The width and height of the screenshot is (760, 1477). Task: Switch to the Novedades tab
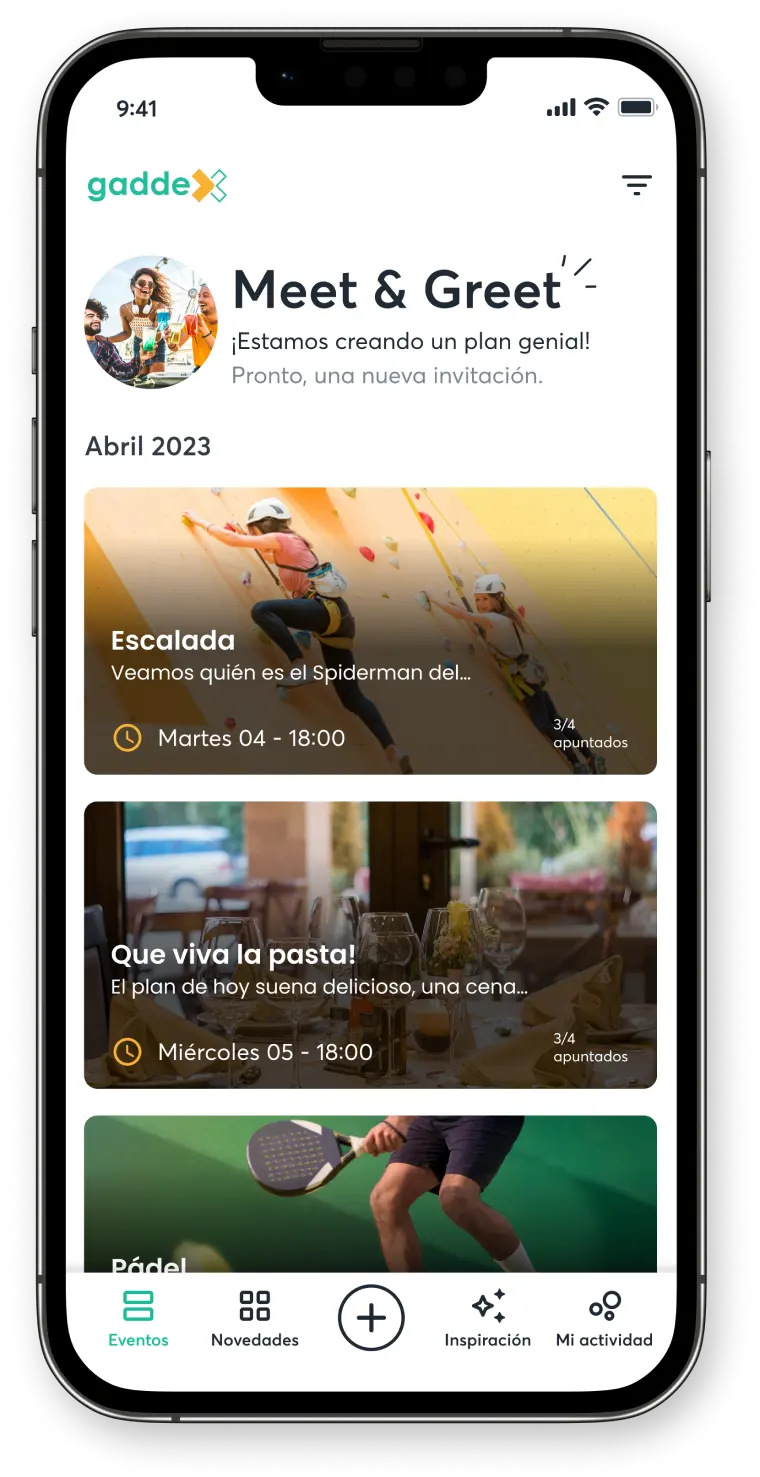tap(254, 1319)
